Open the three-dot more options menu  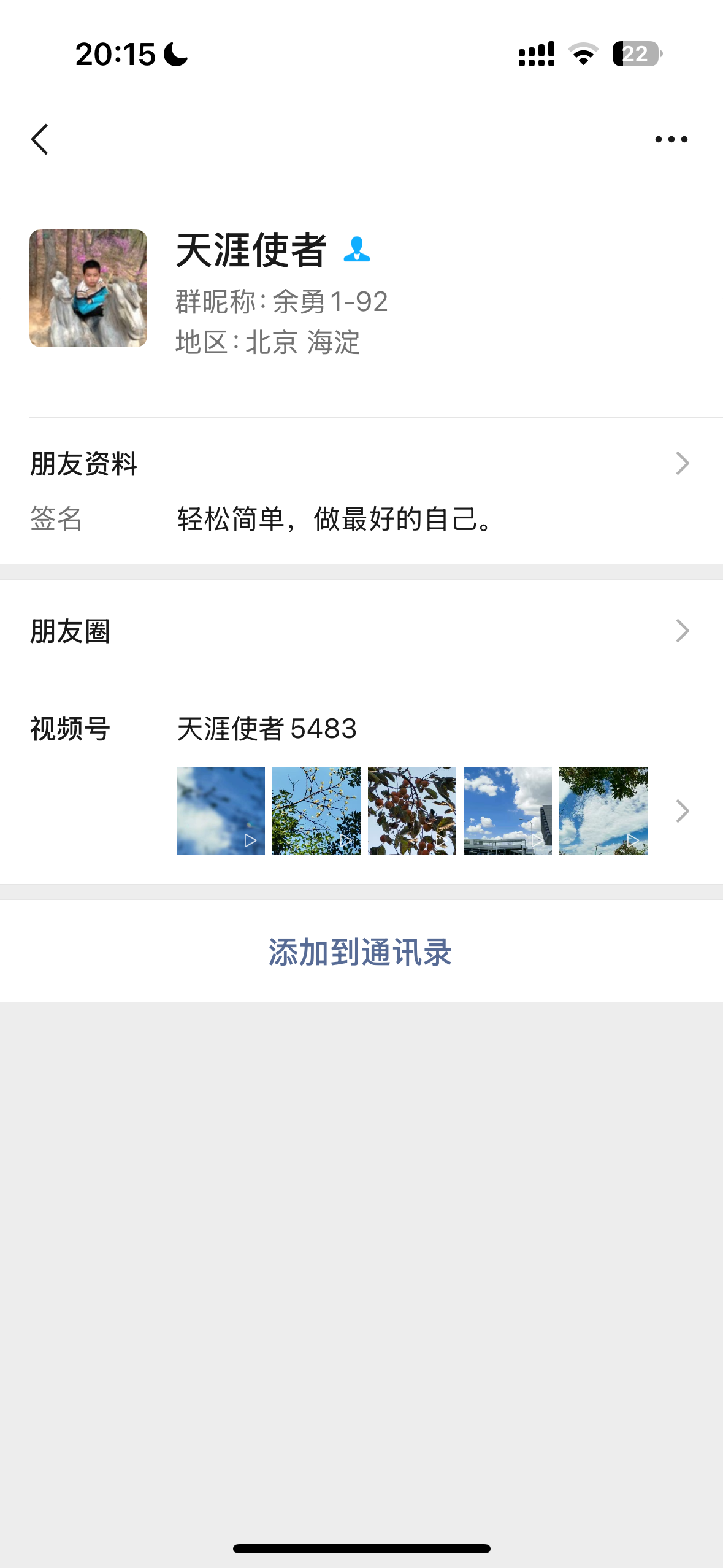[671, 139]
